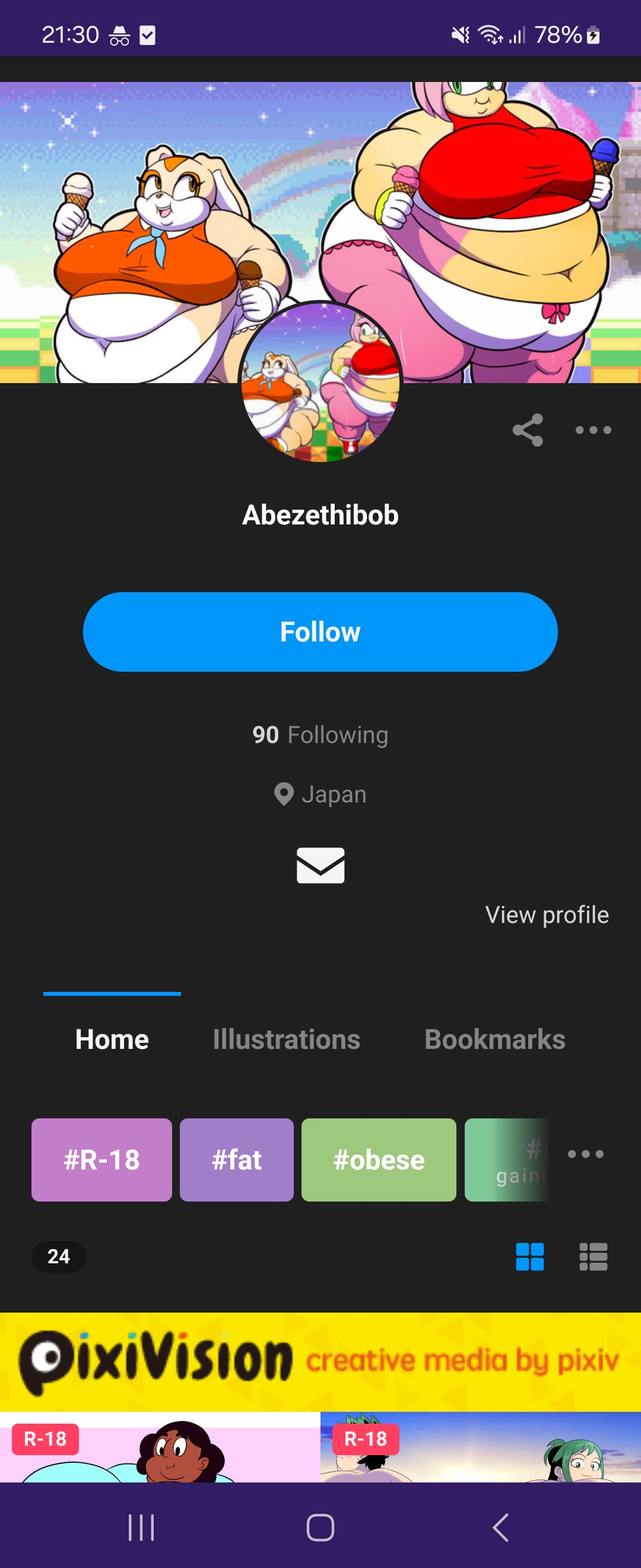The image size is (641, 1568).
Task: Select the Home tab
Action: 112,1039
